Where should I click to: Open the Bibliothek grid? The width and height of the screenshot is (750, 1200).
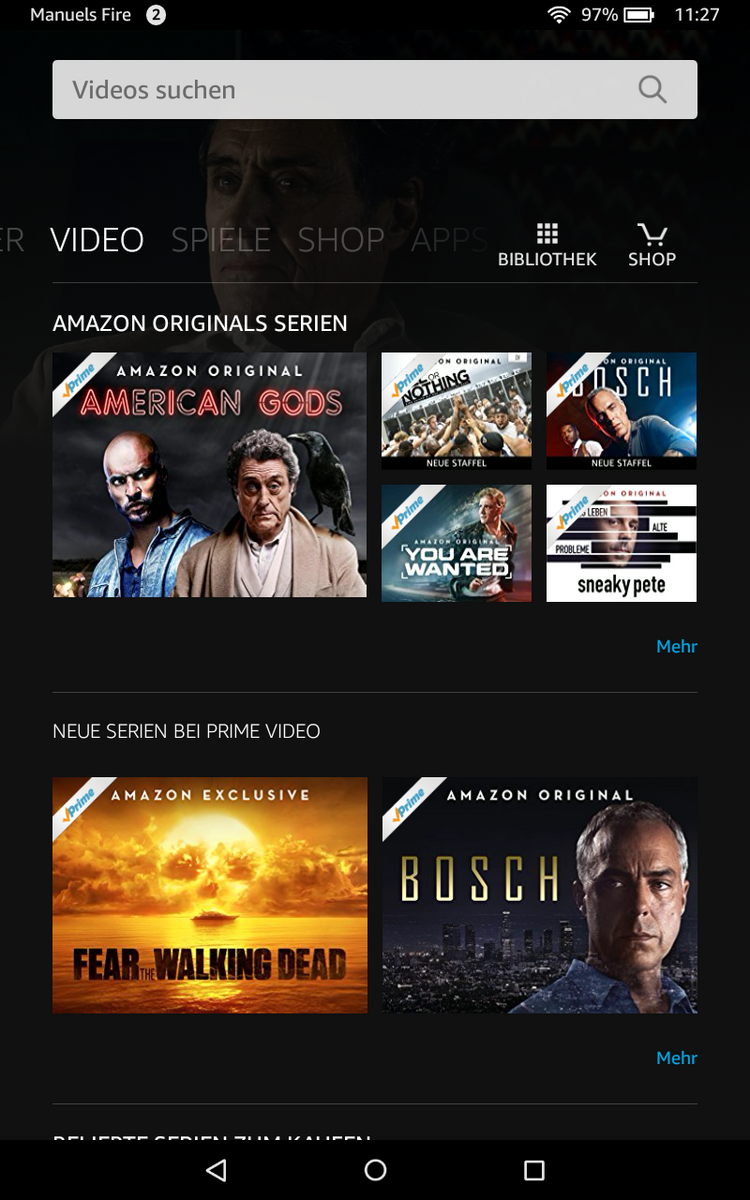pos(547,245)
